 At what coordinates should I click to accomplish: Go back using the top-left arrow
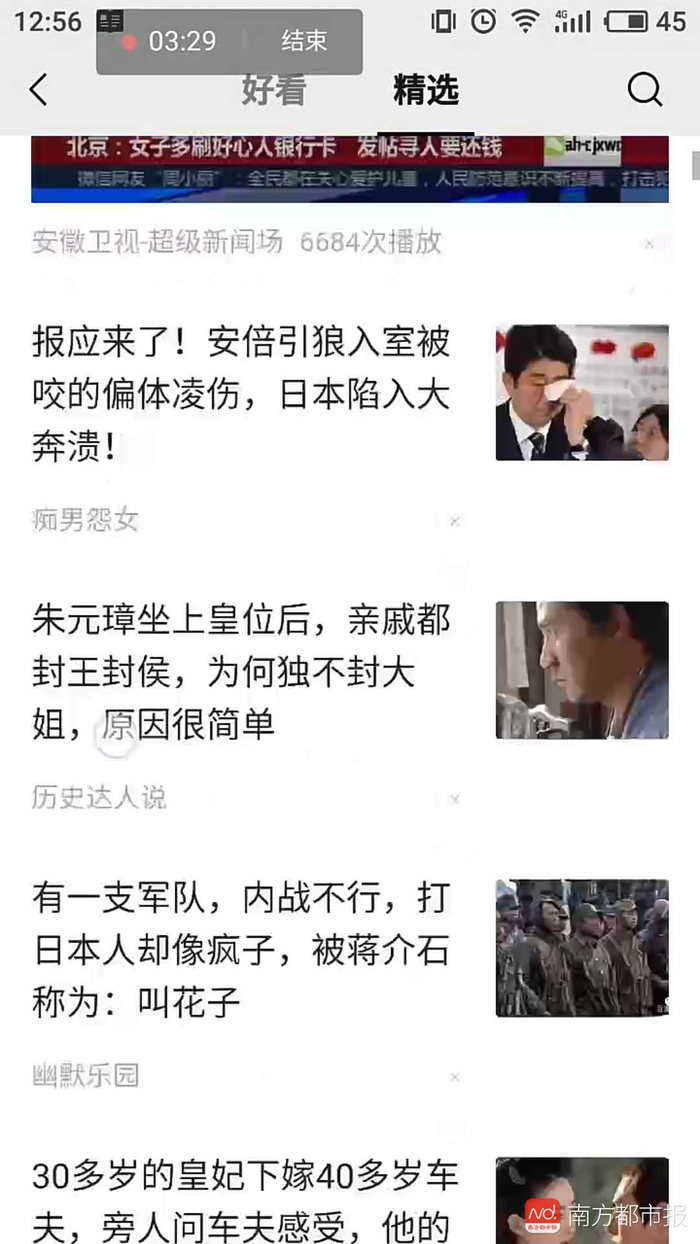[38, 90]
